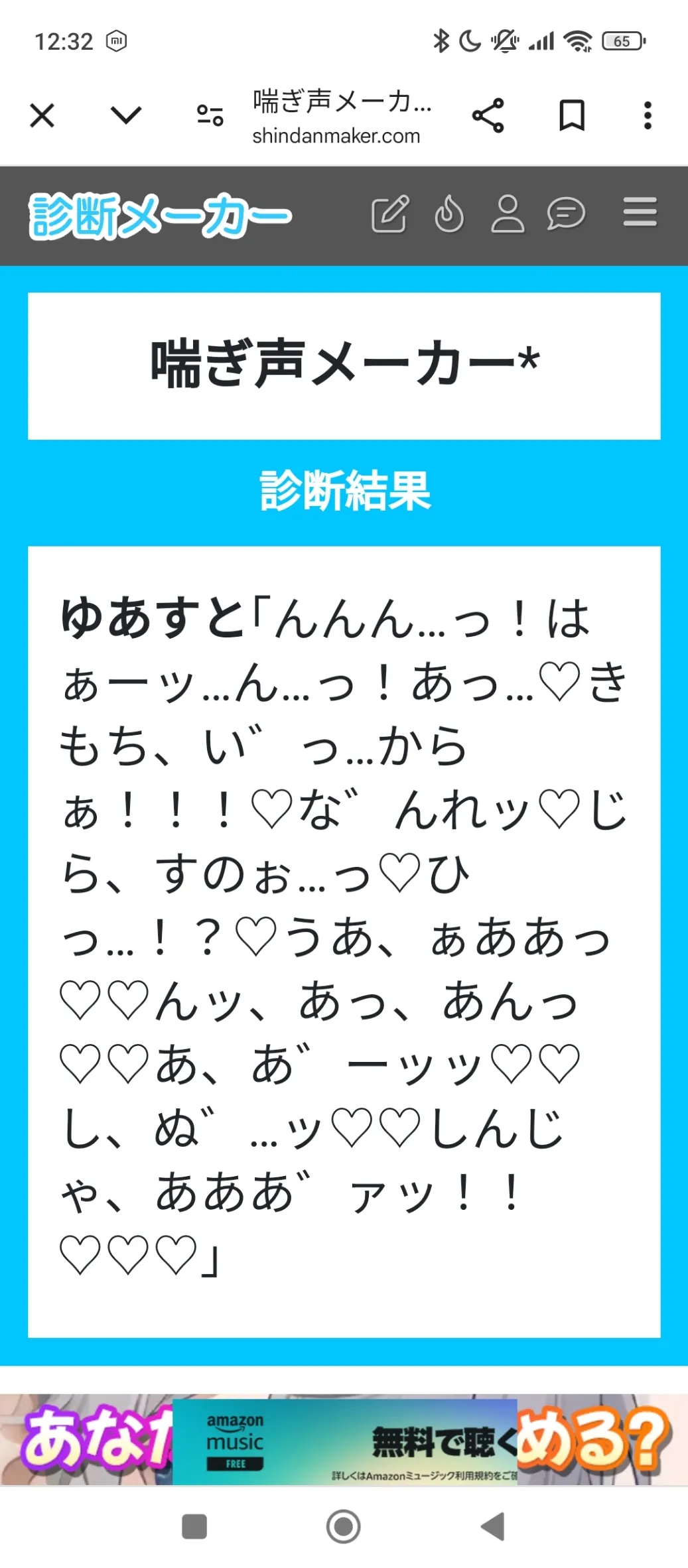
Task: Open the user account icon
Action: (x=508, y=214)
